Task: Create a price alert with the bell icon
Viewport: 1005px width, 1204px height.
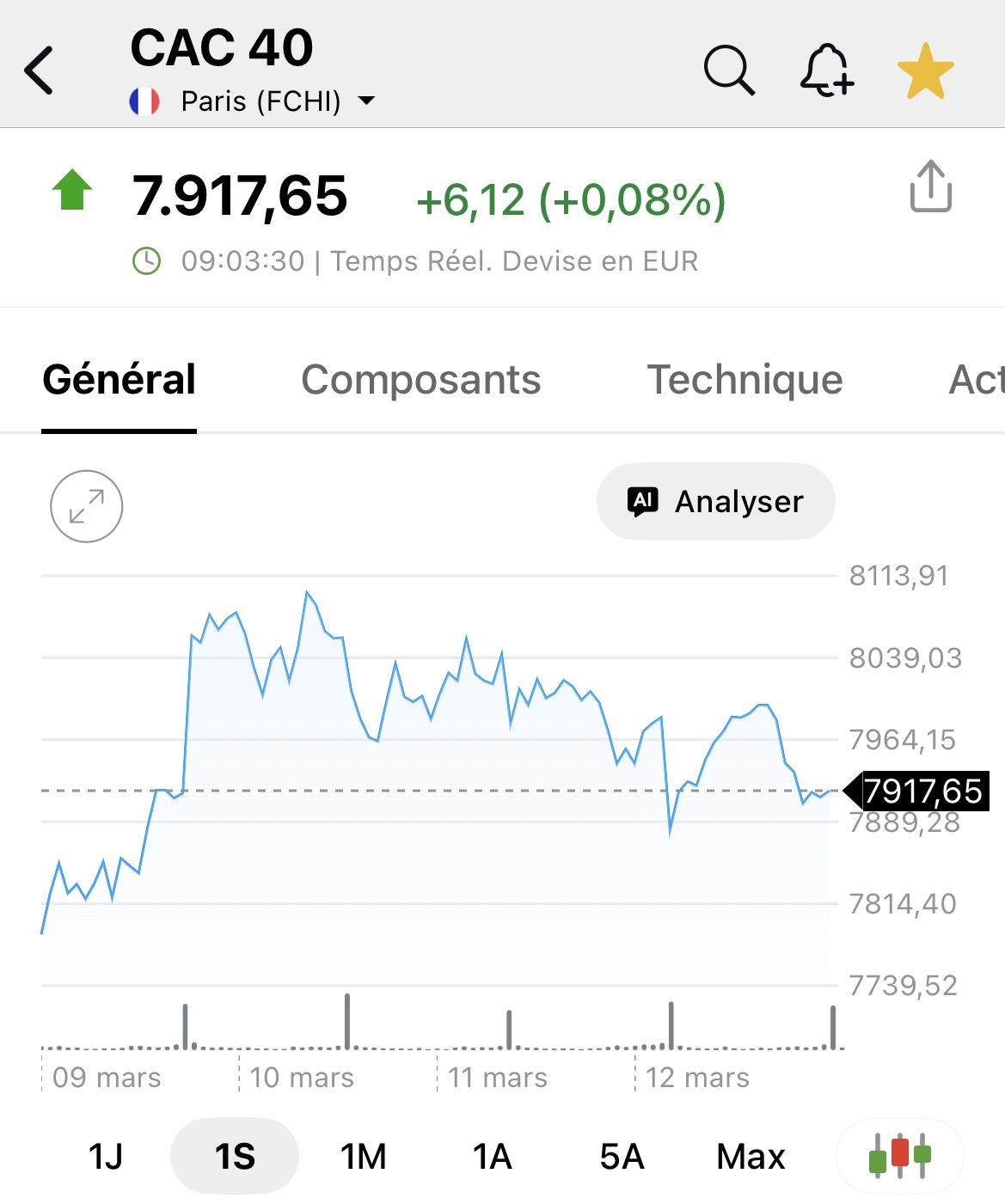Action: coord(826,70)
